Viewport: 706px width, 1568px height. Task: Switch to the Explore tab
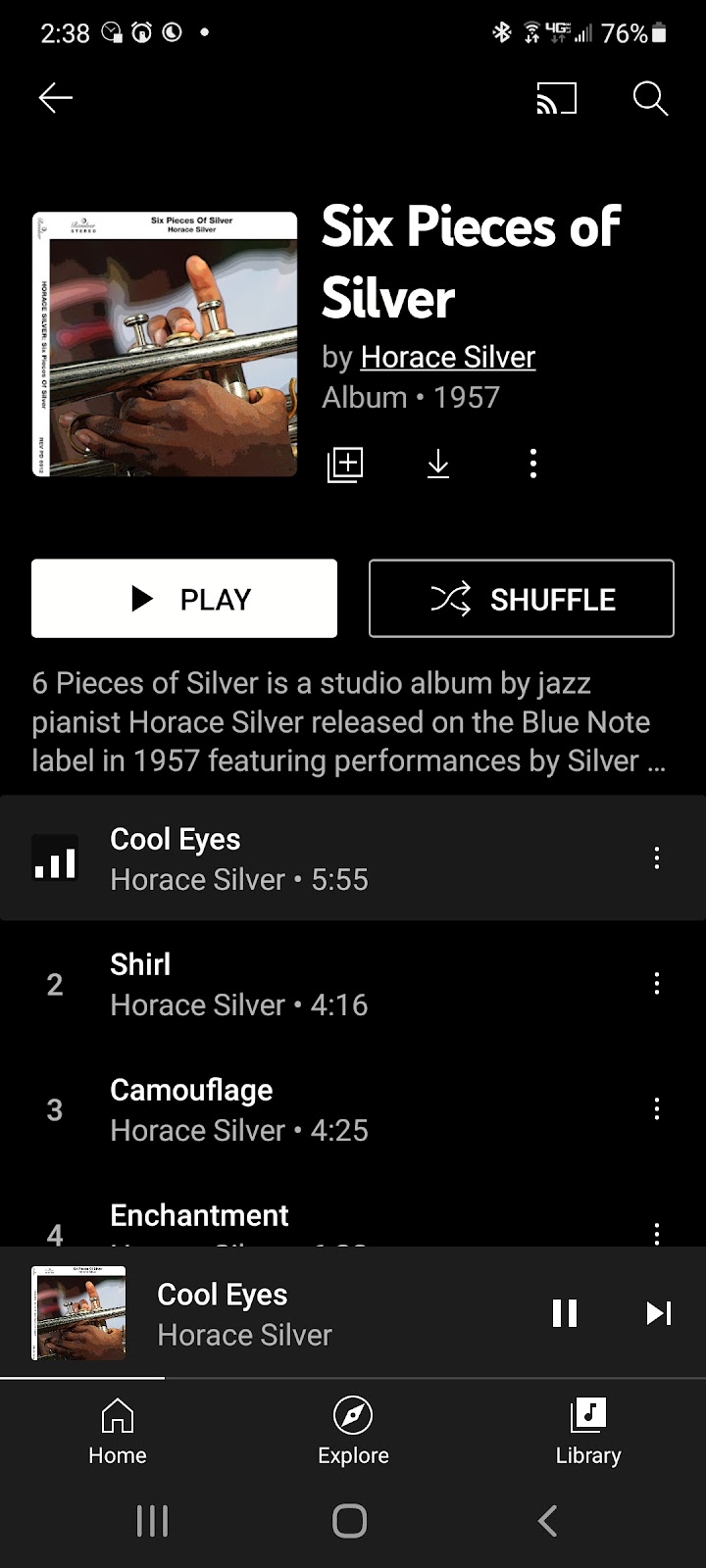(x=353, y=1431)
